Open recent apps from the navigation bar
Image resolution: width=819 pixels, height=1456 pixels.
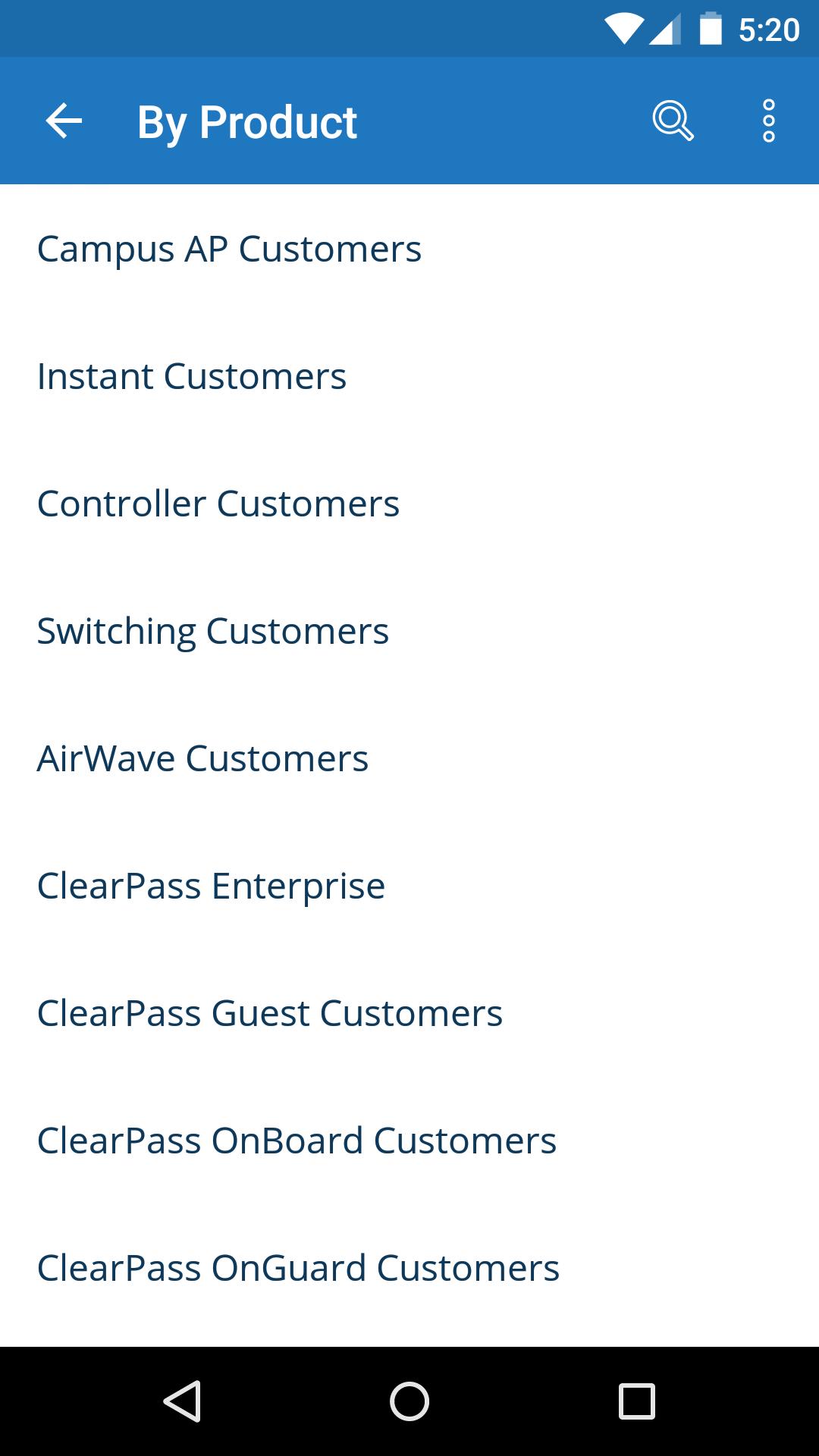point(636,1401)
